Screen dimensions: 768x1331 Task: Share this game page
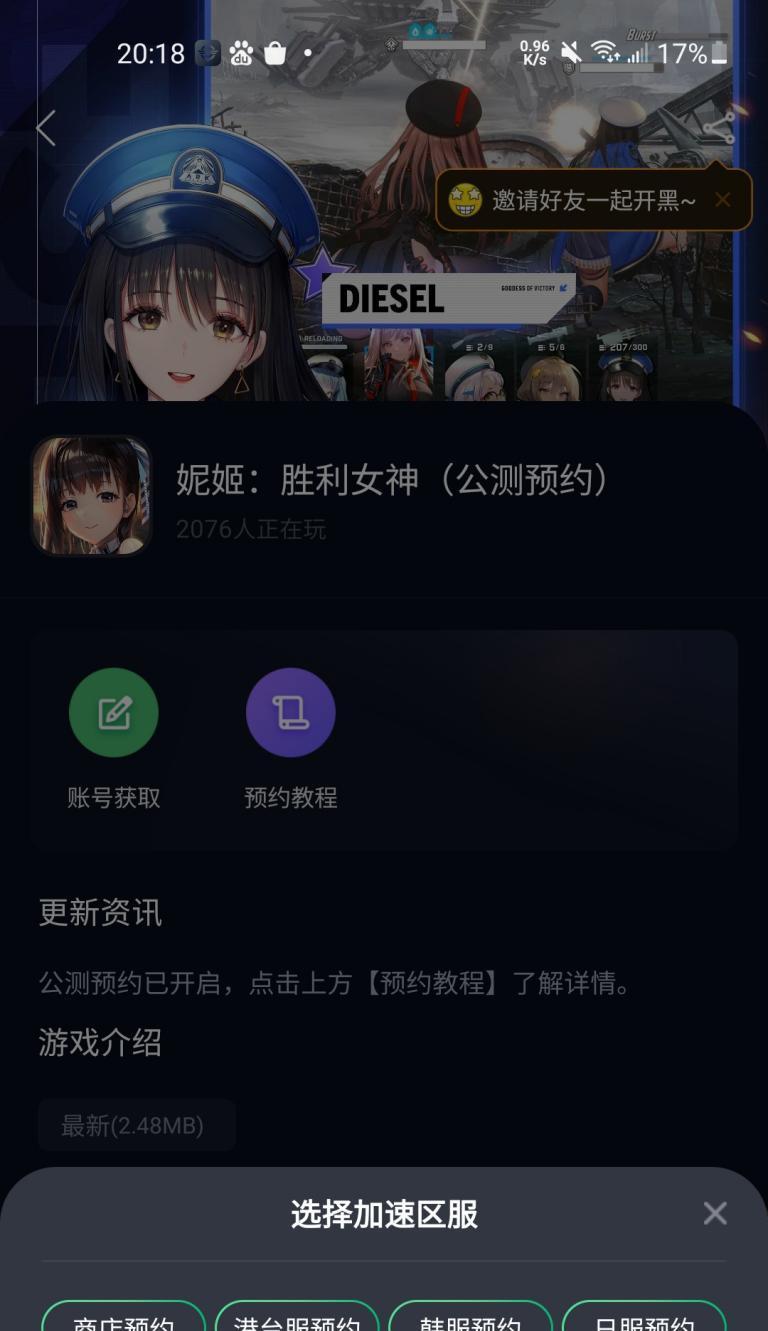click(x=719, y=128)
